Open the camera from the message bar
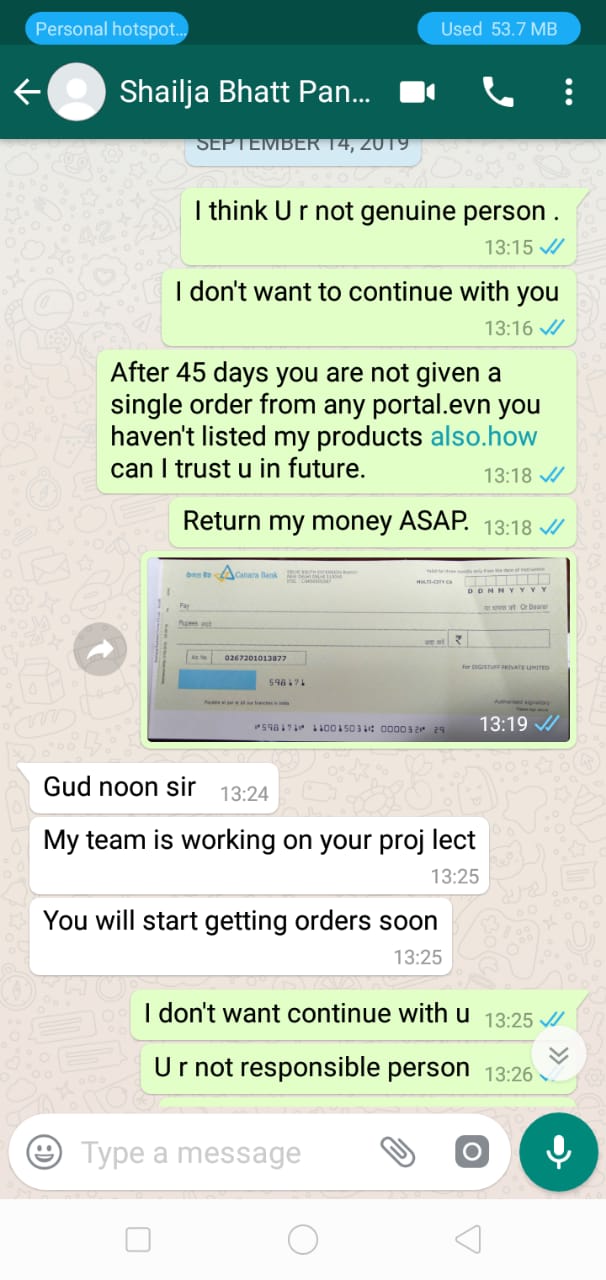The image size is (606, 1280). click(472, 1152)
